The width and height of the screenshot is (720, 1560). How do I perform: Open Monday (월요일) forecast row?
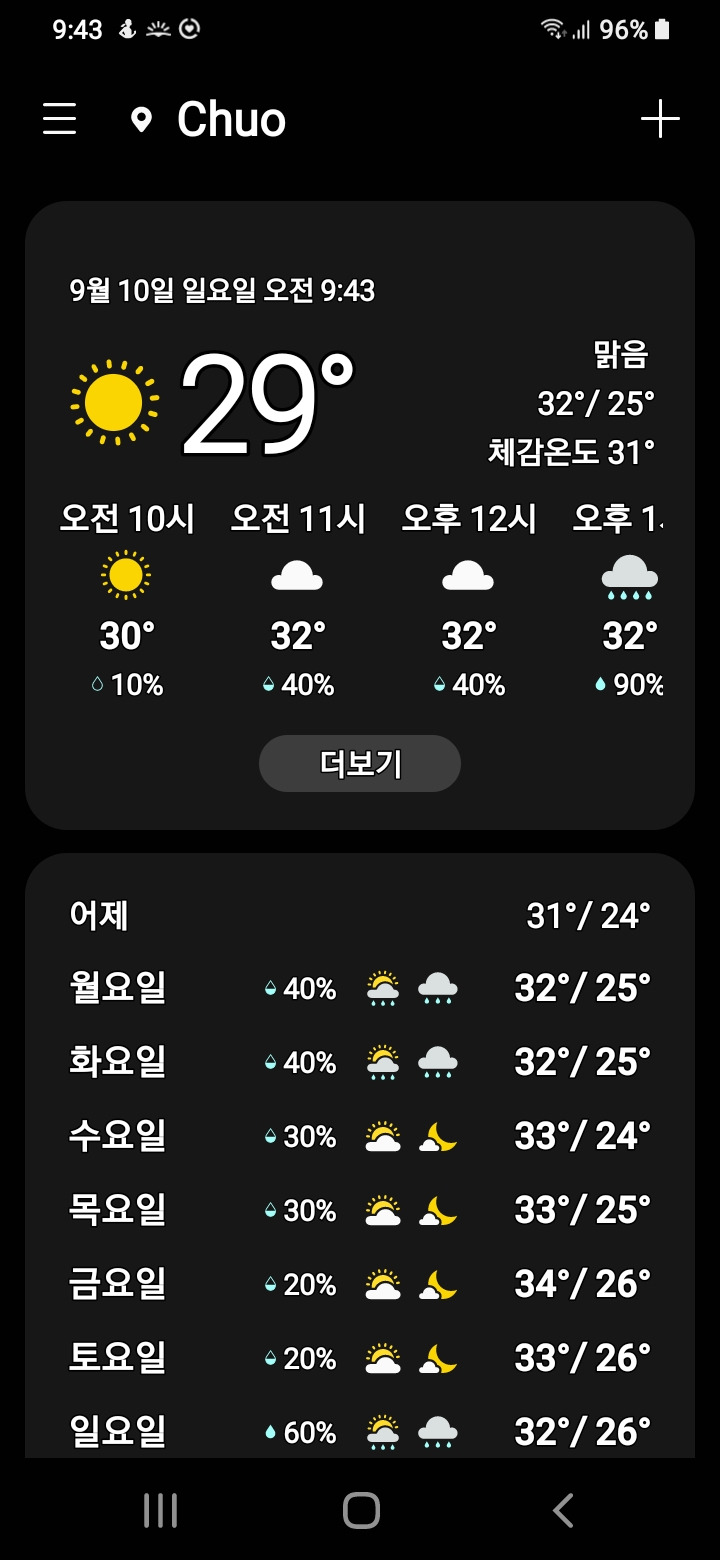coord(360,988)
